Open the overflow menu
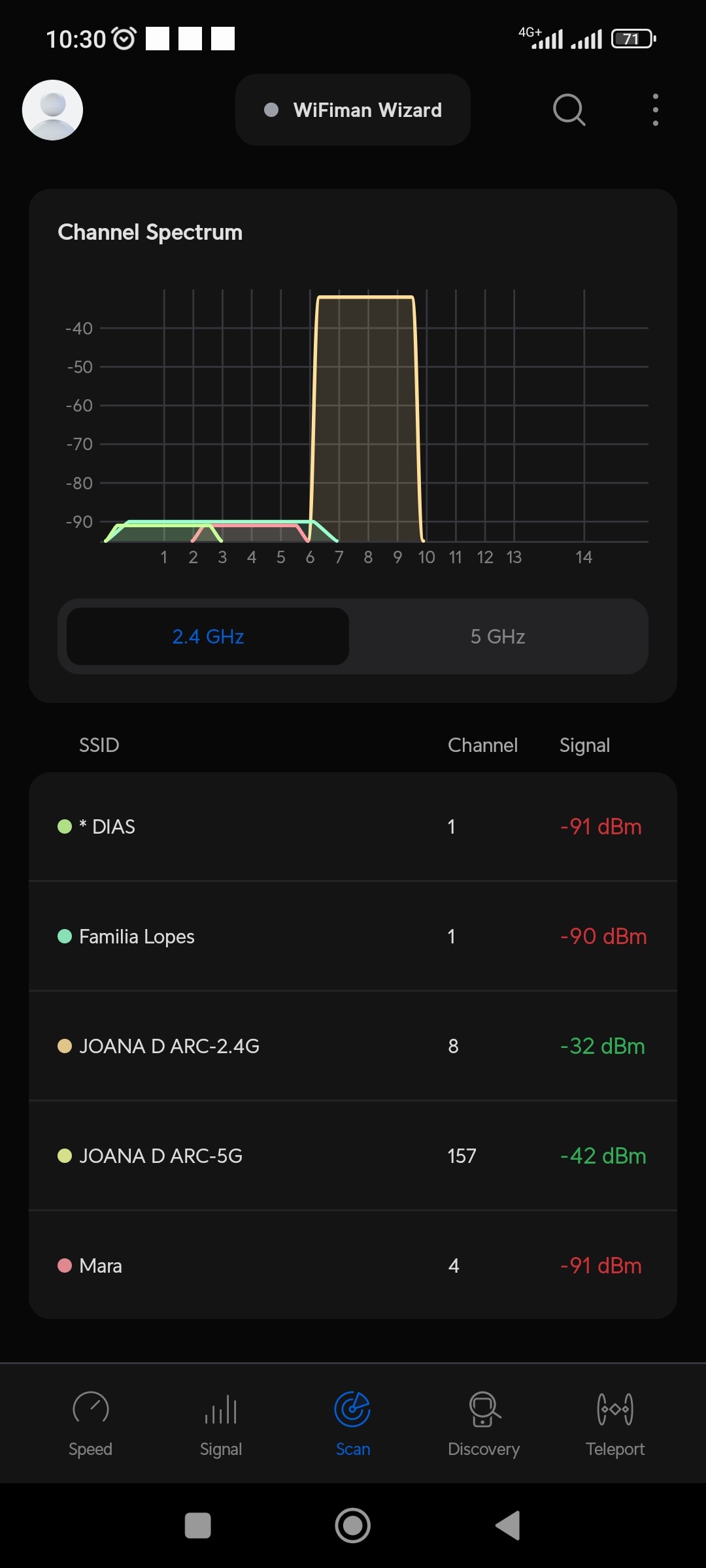This screenshot has height=1568, width=706. pyautogui.click(x=655, y=110)
